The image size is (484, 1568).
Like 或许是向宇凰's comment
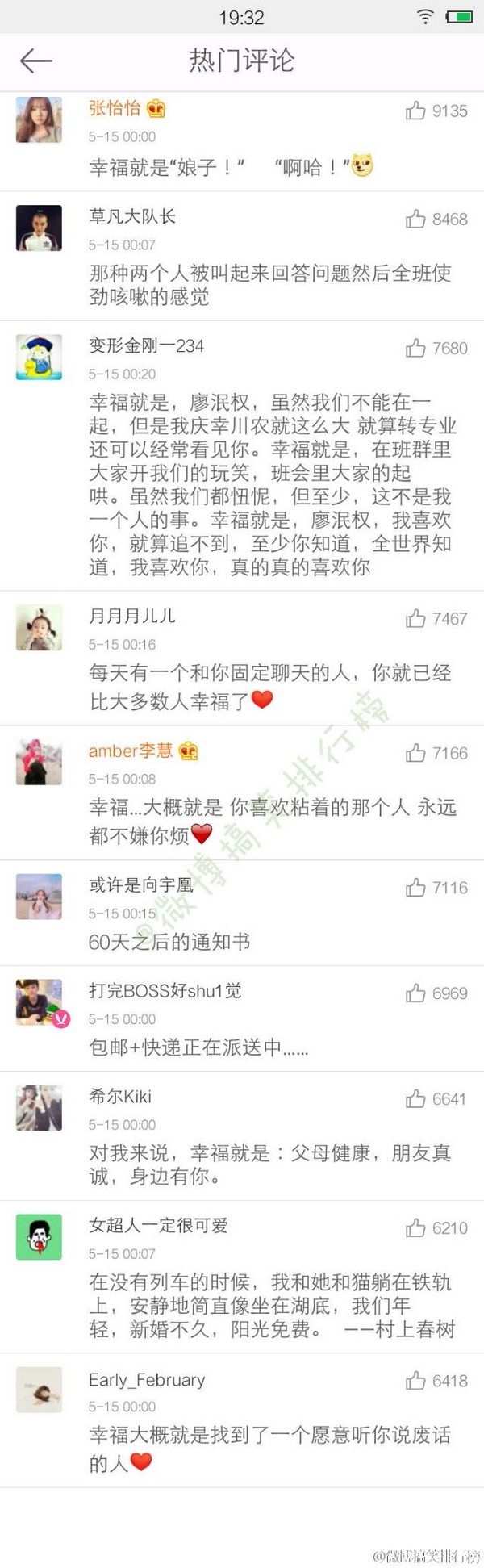point(415,888)
